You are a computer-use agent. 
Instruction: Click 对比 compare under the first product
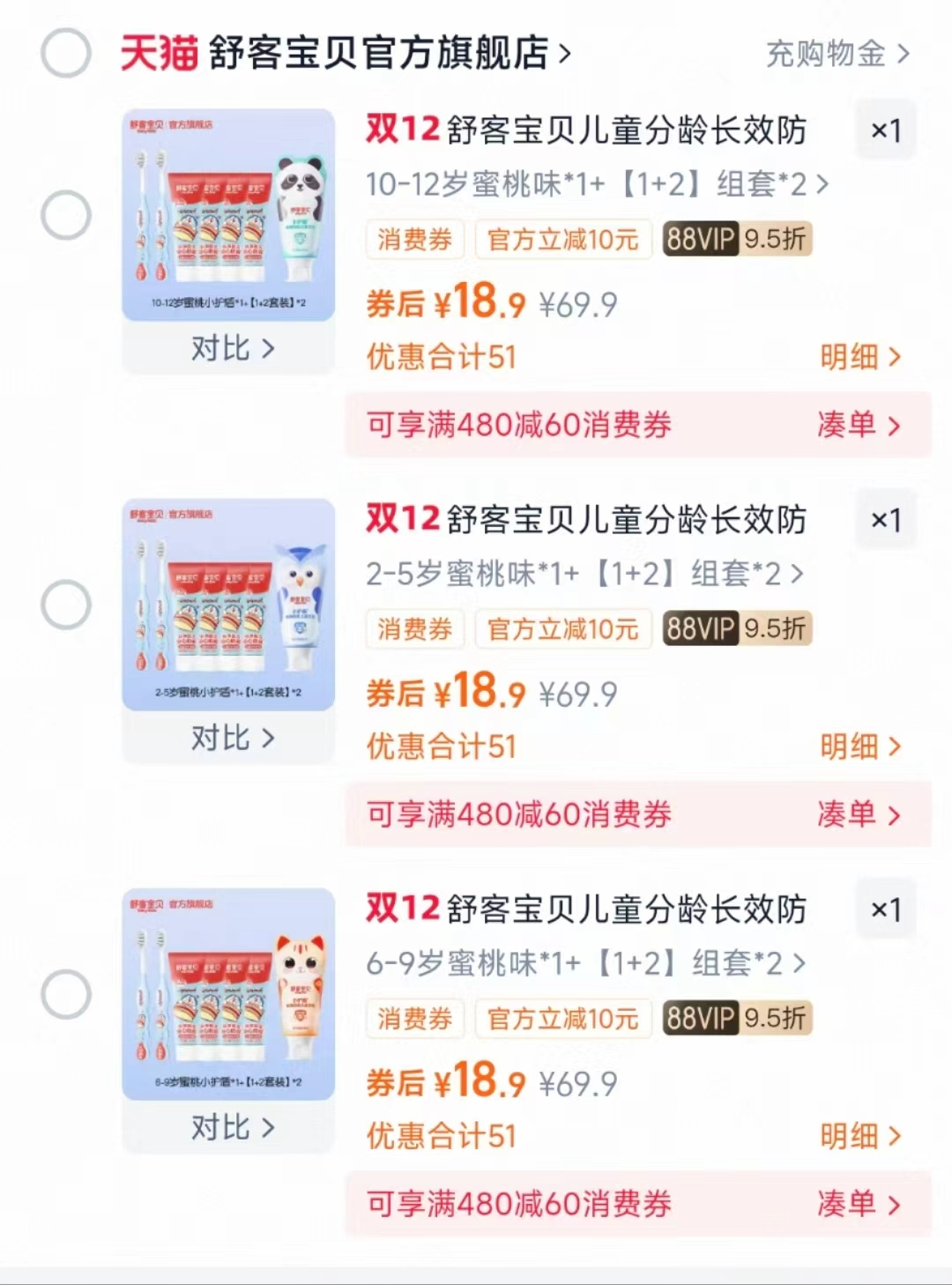tap(227, 347)
